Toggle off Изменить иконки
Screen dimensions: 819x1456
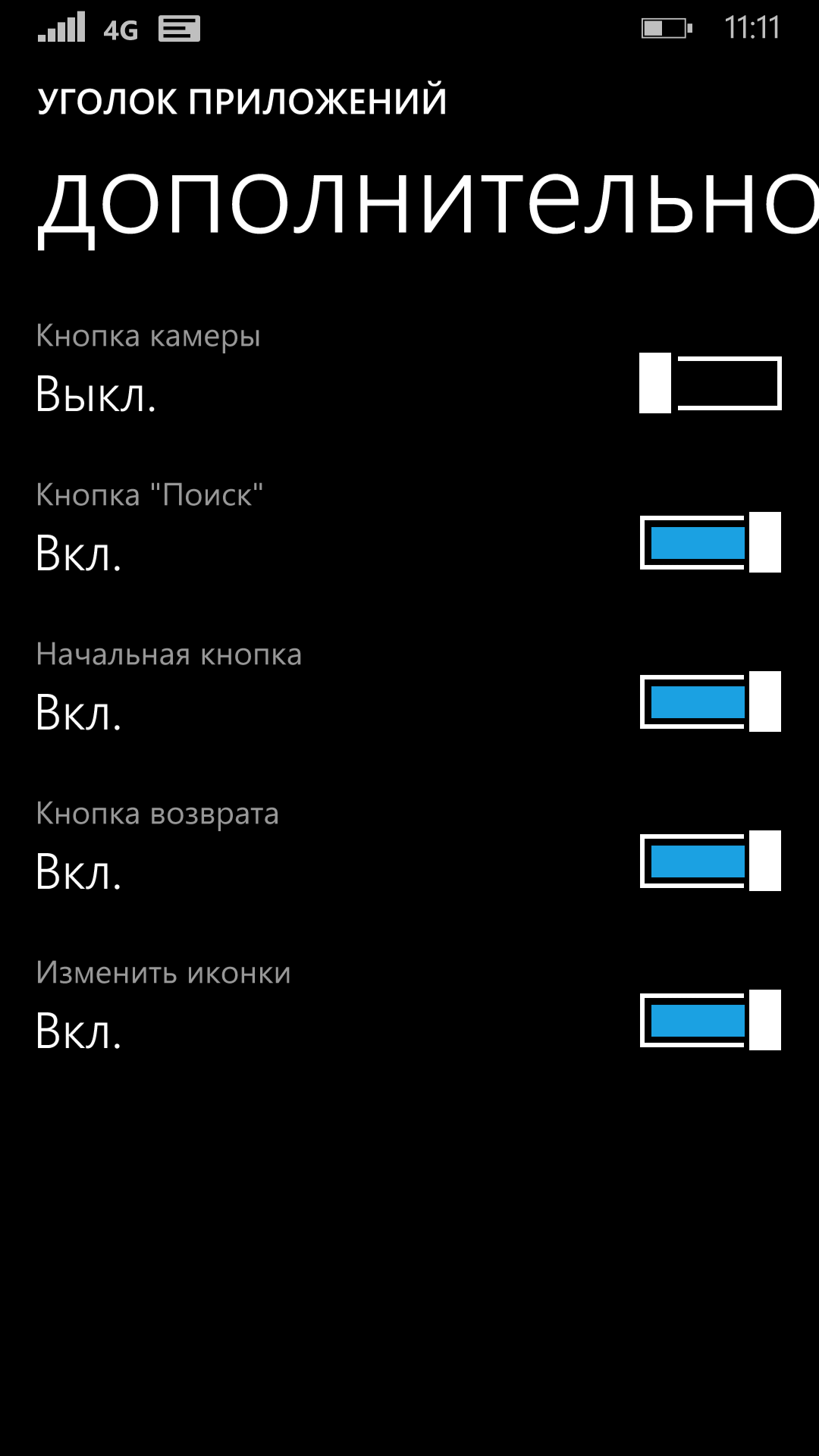pos(711,1020)
